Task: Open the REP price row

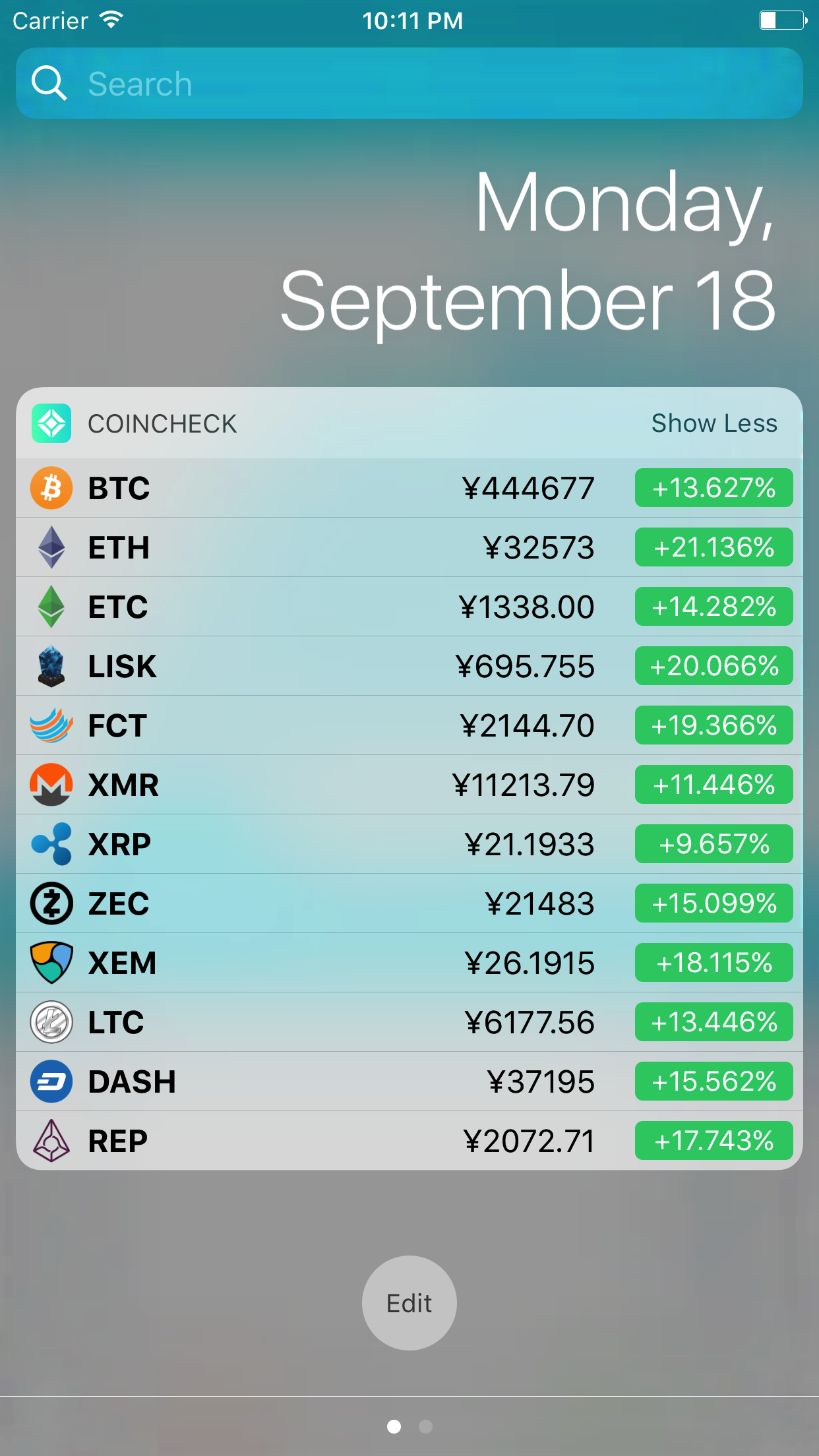Action: [x=409, y=1141]
